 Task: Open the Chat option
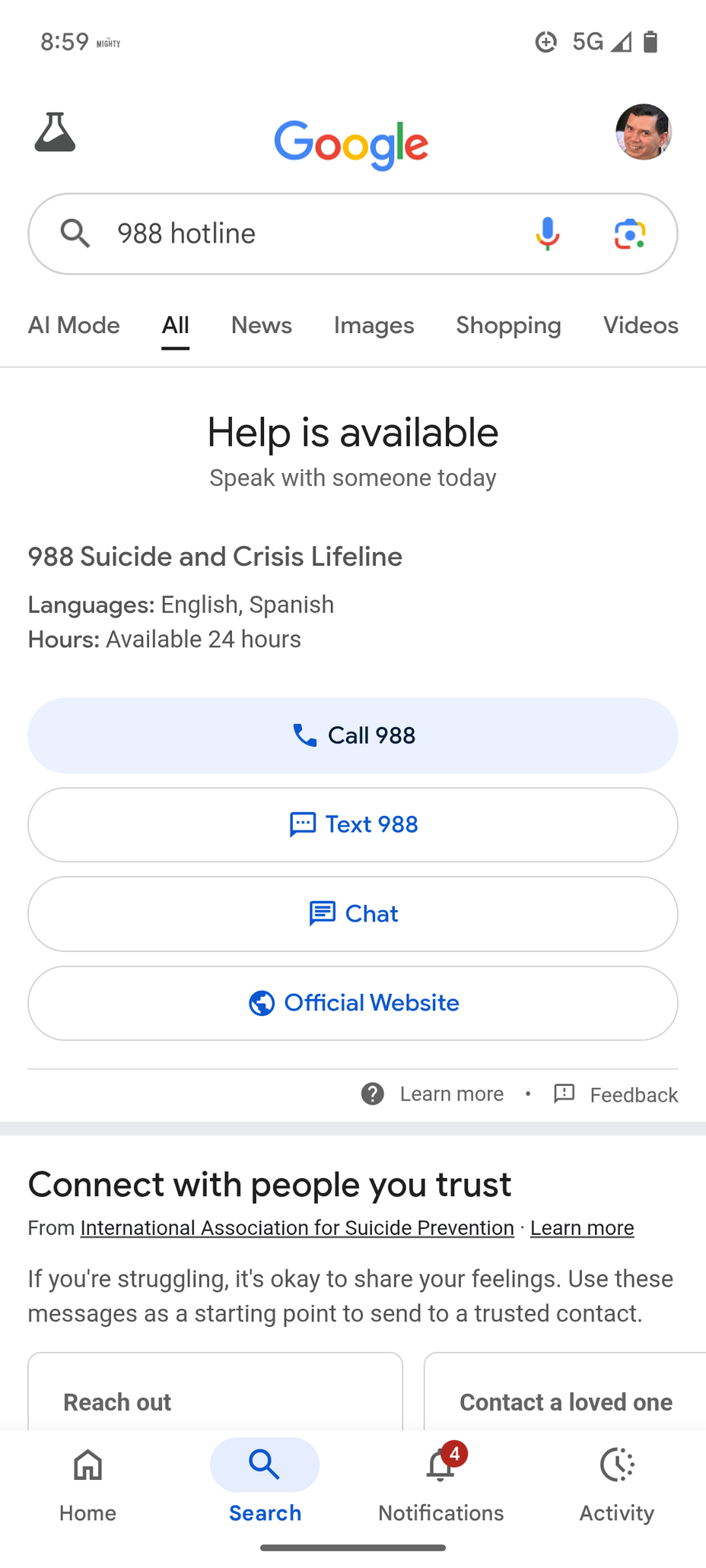click(x=353, y=913)
